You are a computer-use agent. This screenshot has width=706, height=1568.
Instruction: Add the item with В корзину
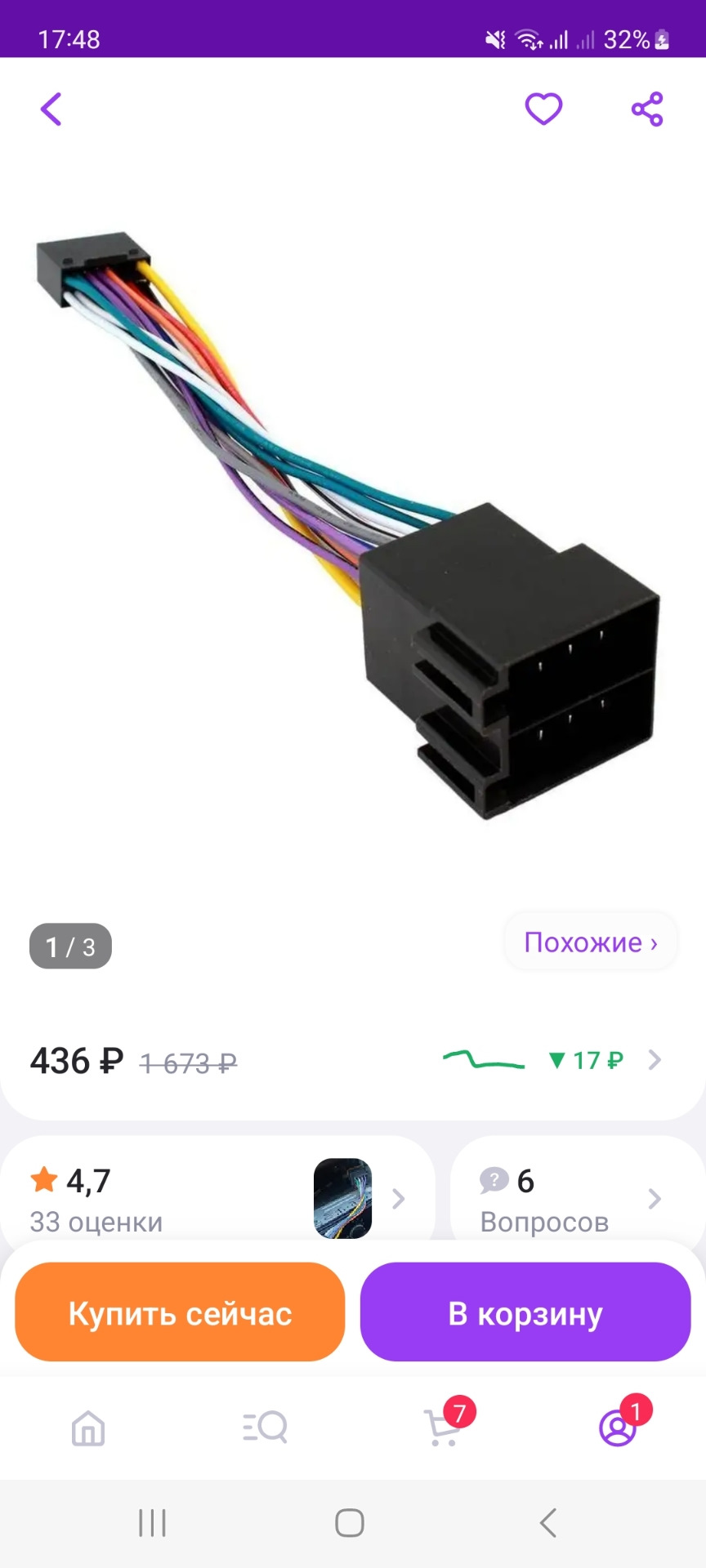click(525, 1313)
